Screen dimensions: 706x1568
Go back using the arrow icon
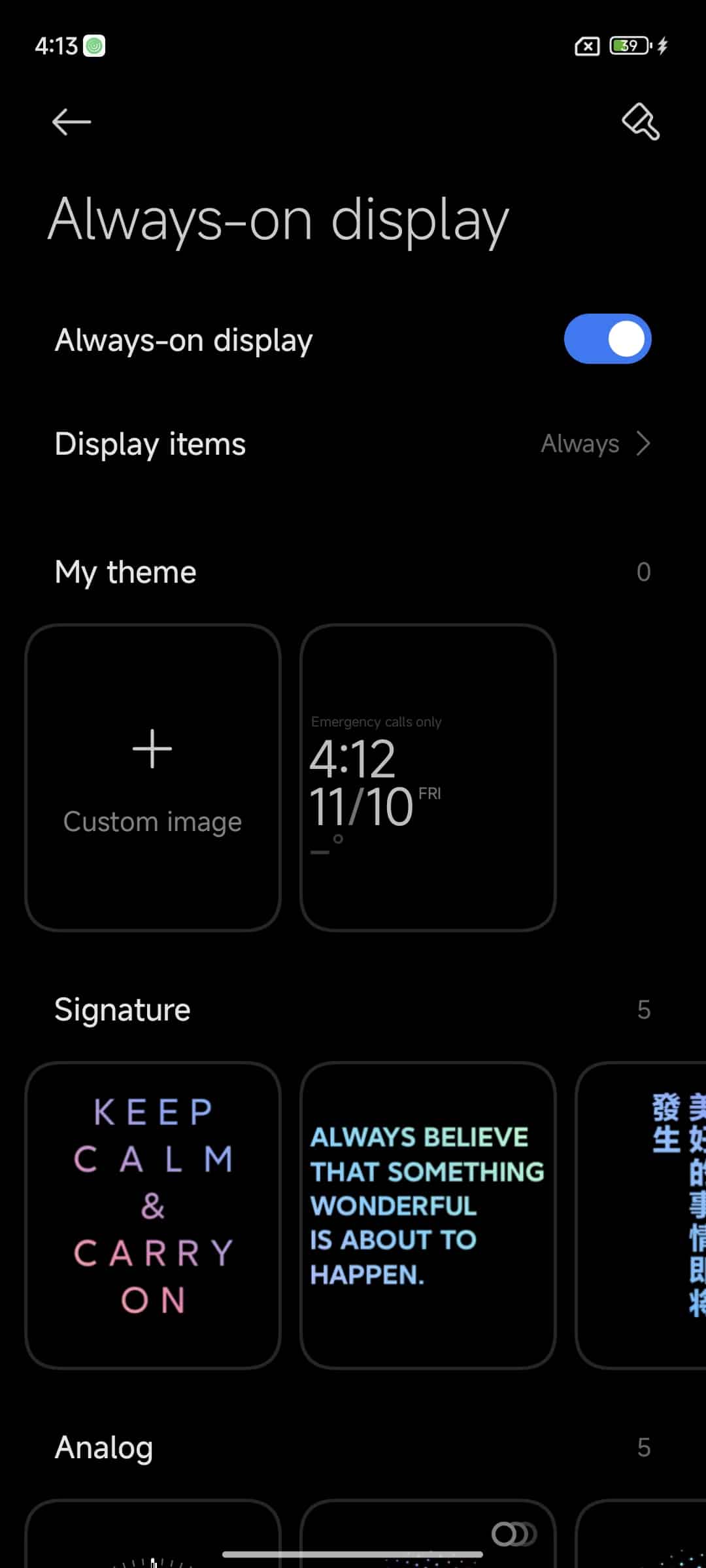[x=71, y=122]
